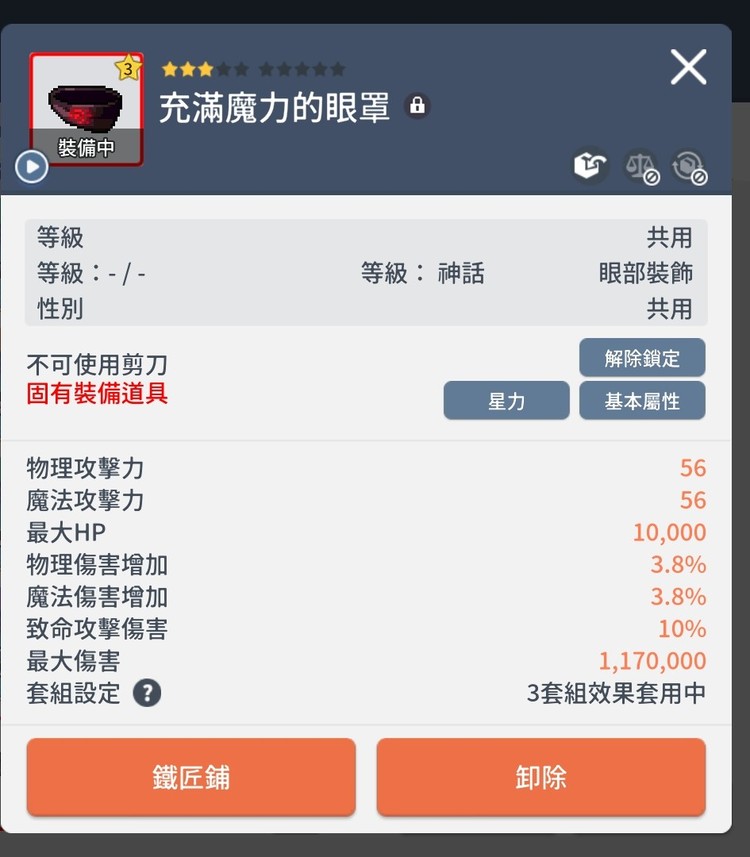750x857 pixels.
Task: Switch to the 基本屬性 tab
Action: (x=643, y=400)
